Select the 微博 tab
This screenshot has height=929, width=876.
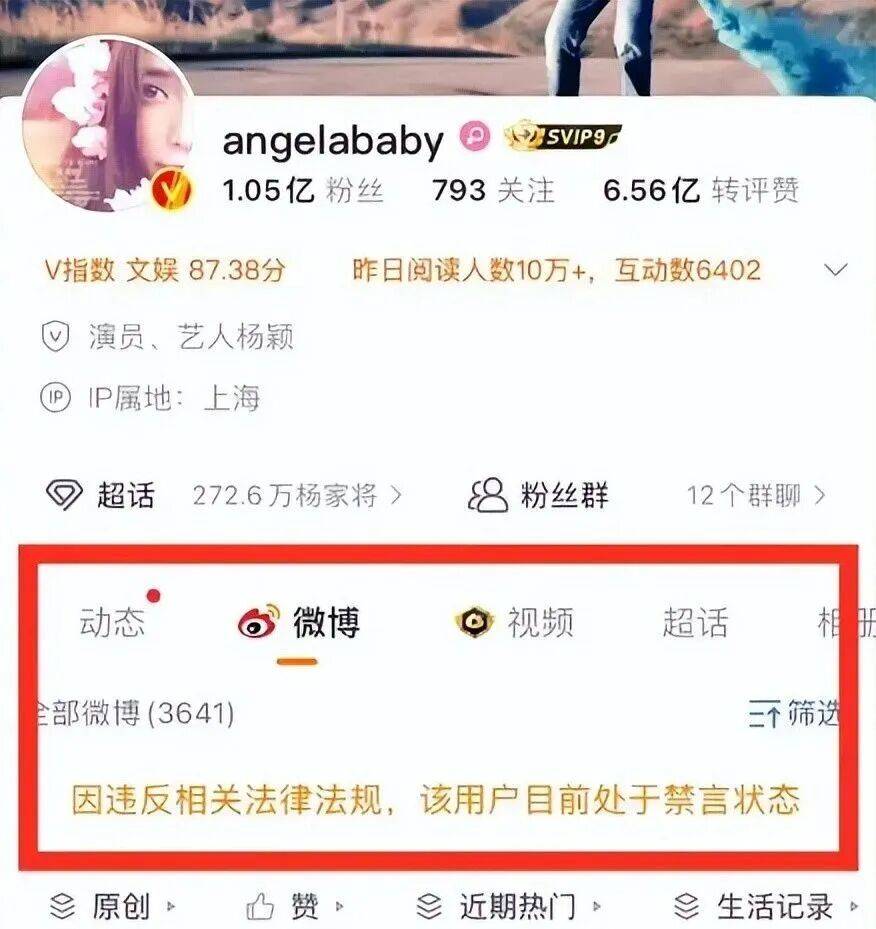pyautogui.click(x=300, y=623)
